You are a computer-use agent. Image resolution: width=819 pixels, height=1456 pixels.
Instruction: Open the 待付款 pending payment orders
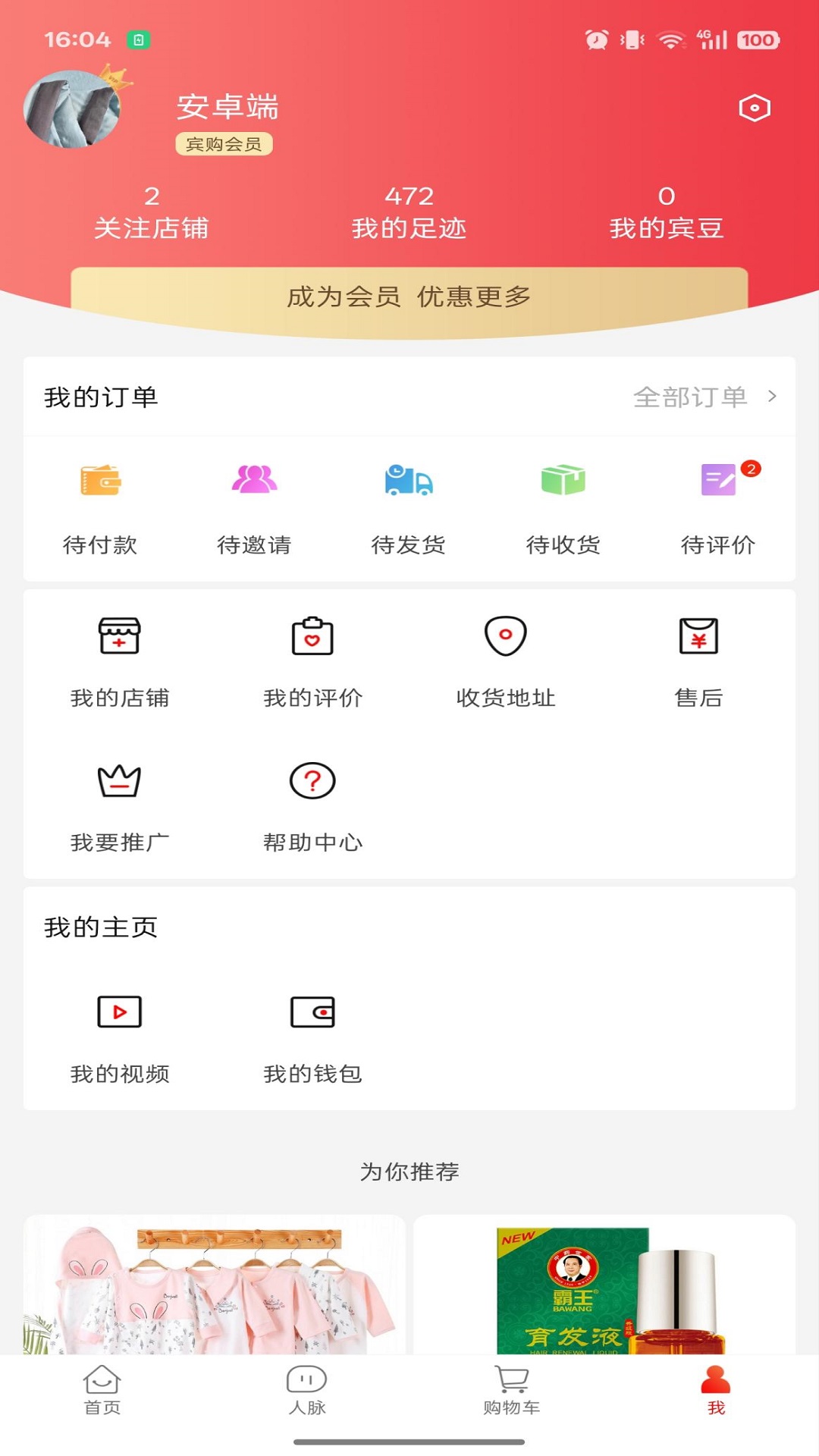(x=102, y=507)
